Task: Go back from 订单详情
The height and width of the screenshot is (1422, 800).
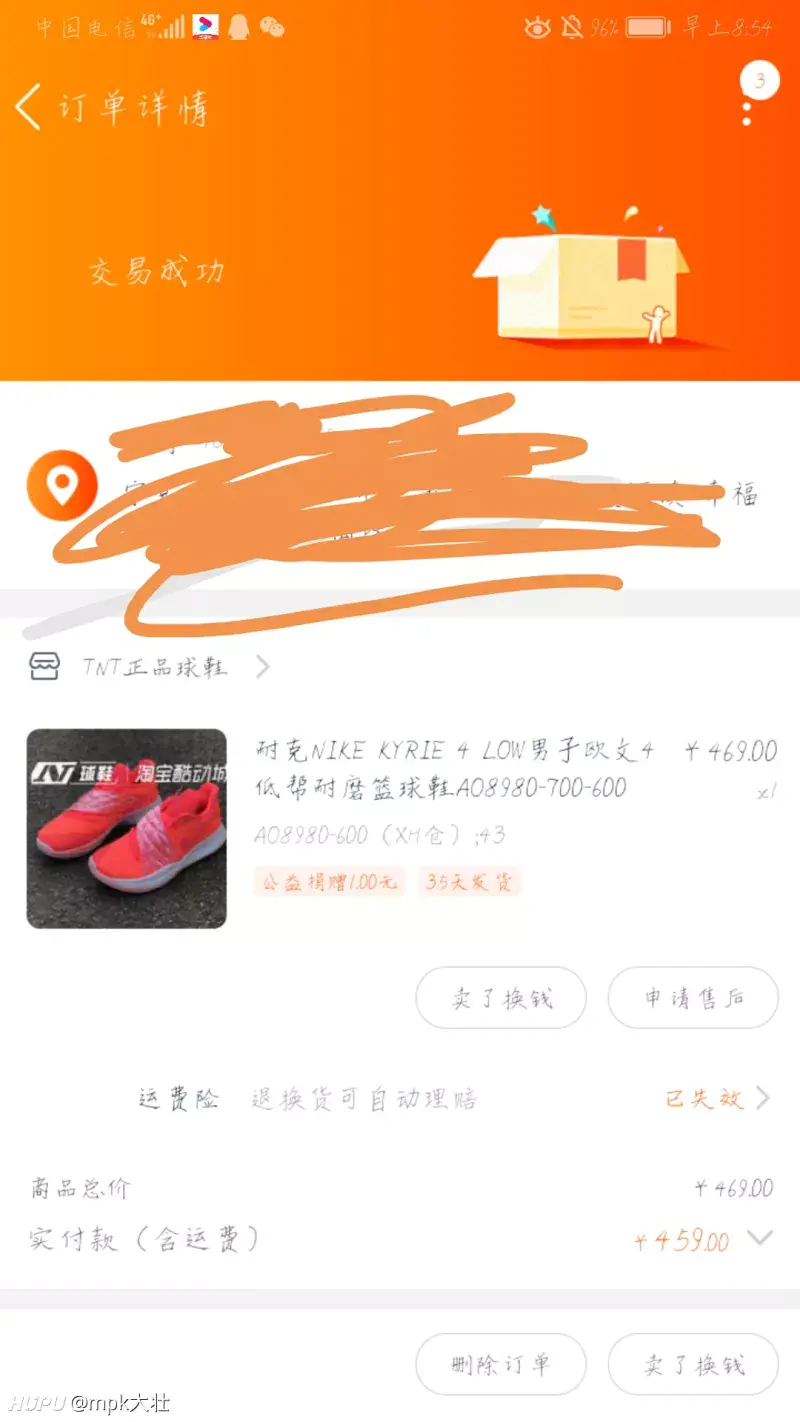Action: pyautogui.click(x=29, y=107)
